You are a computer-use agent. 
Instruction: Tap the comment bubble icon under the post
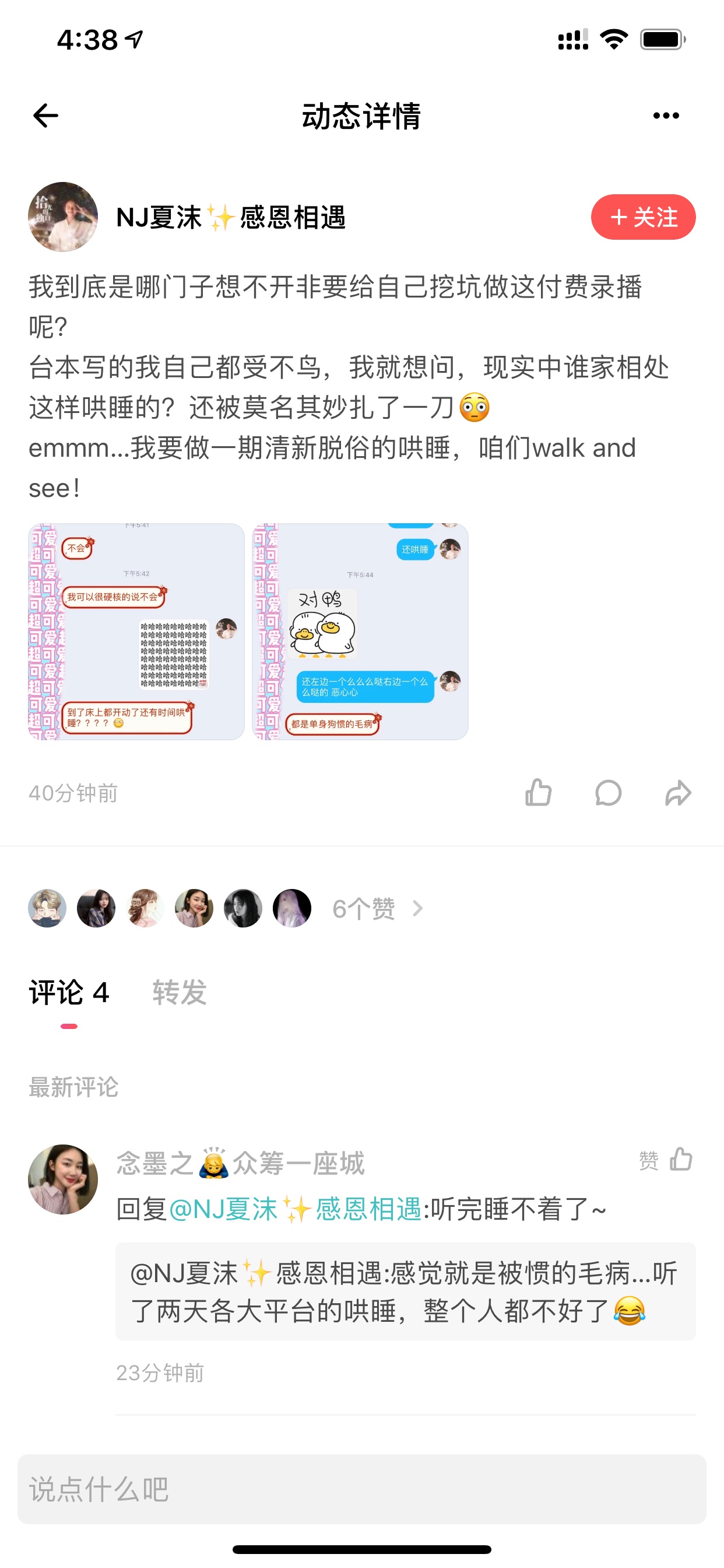[609, 793]
